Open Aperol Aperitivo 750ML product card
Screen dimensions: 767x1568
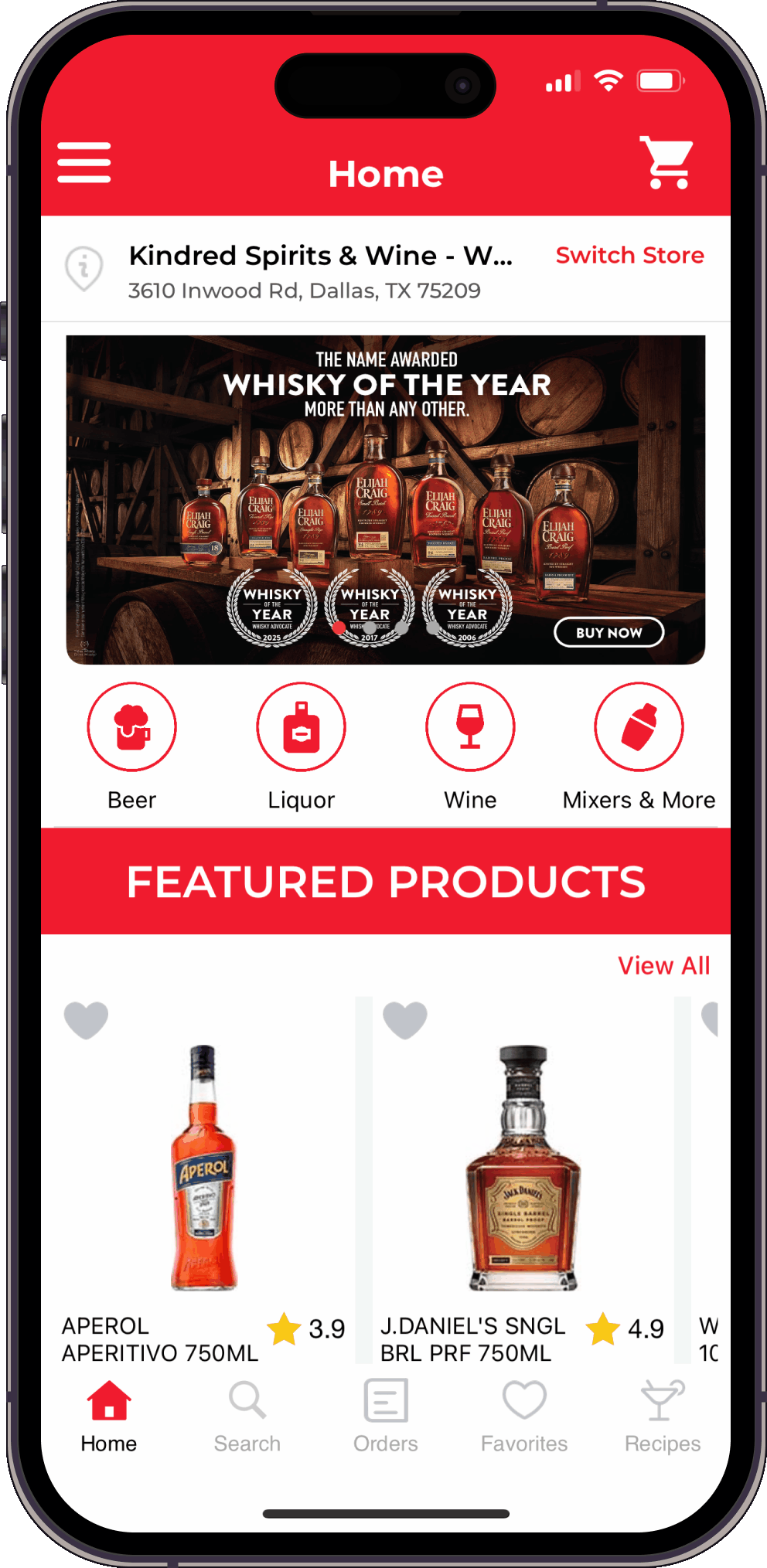click(x=203, y=1167)
